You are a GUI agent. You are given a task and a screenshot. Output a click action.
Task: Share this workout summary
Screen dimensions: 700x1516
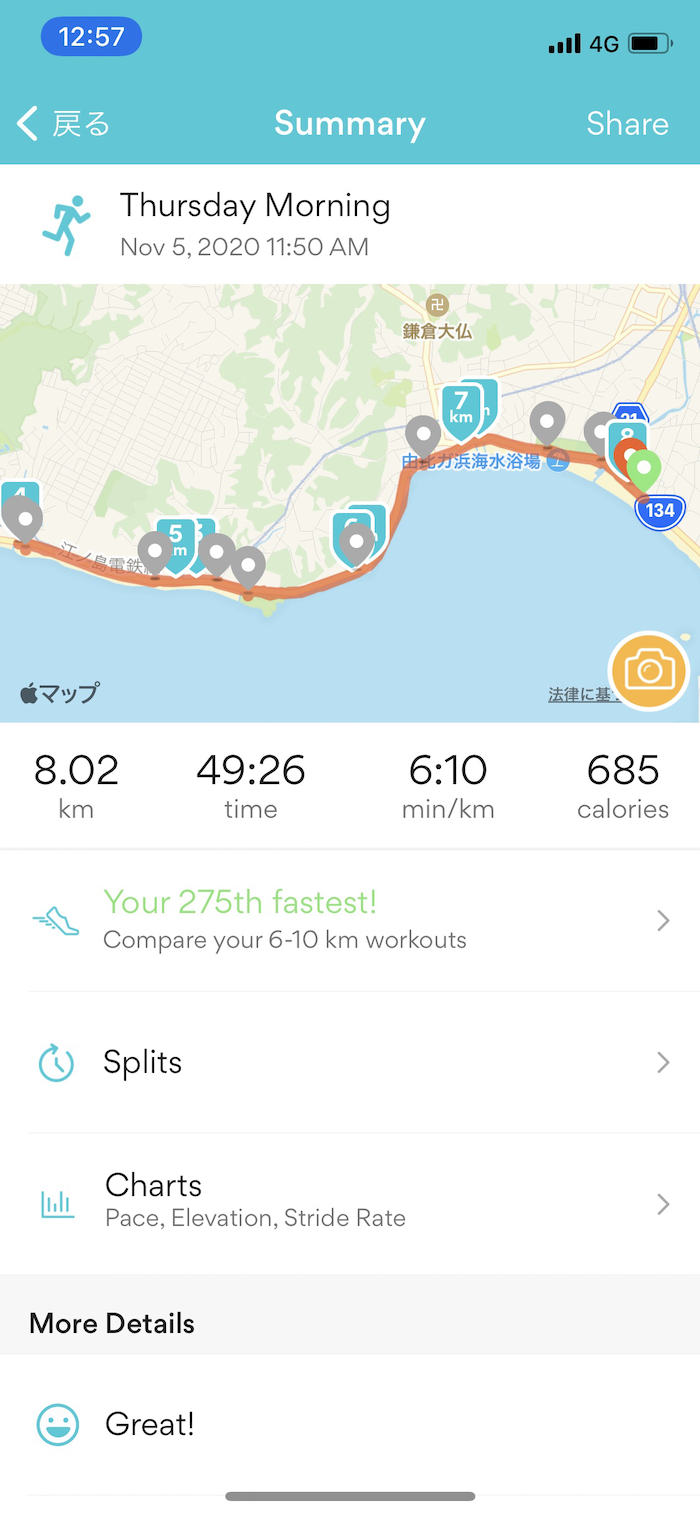(x=627, y=124)
